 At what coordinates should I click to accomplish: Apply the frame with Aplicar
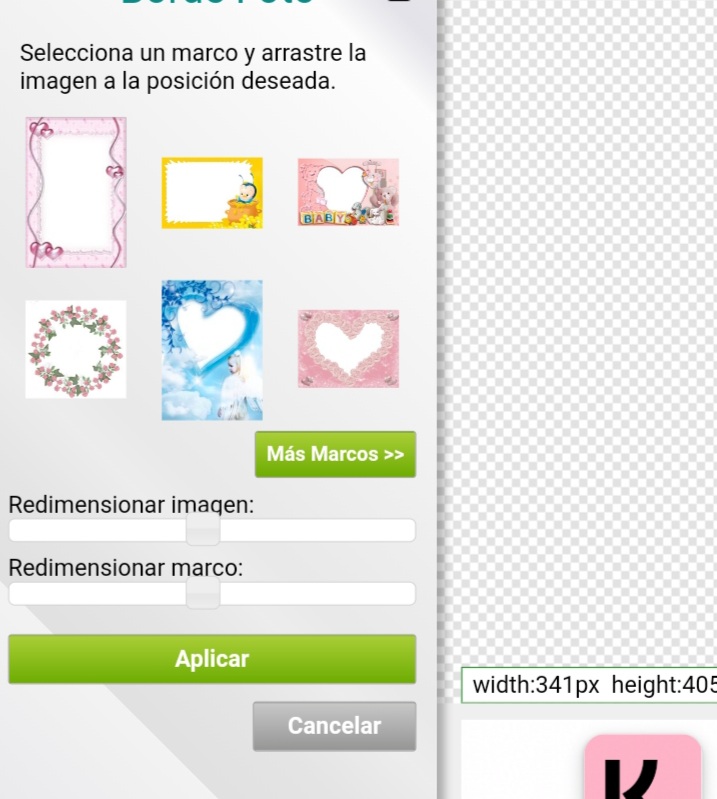(212, 659)
